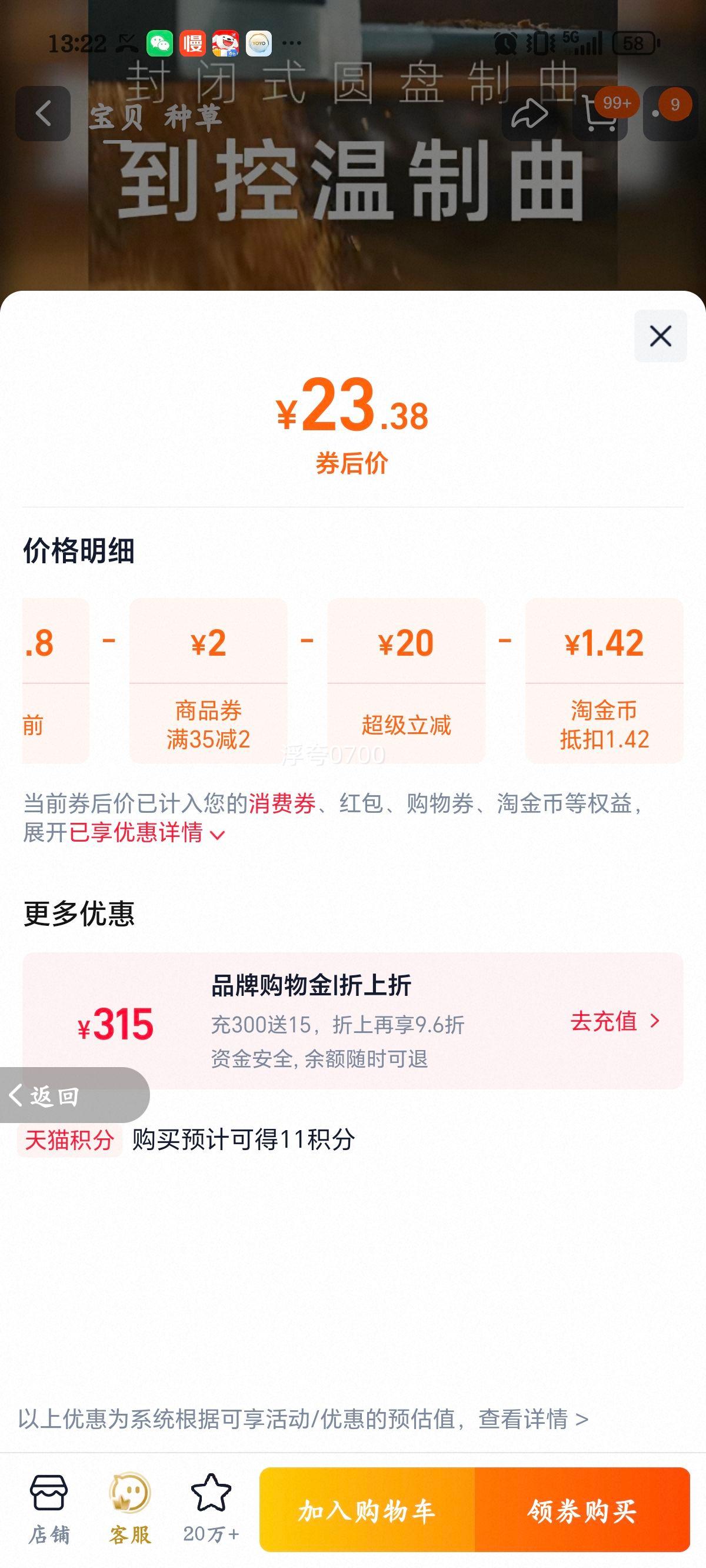Tap the share arrow icon
Screen dimensions: 706x1568
pyautogui.click(x=528, y=114)
